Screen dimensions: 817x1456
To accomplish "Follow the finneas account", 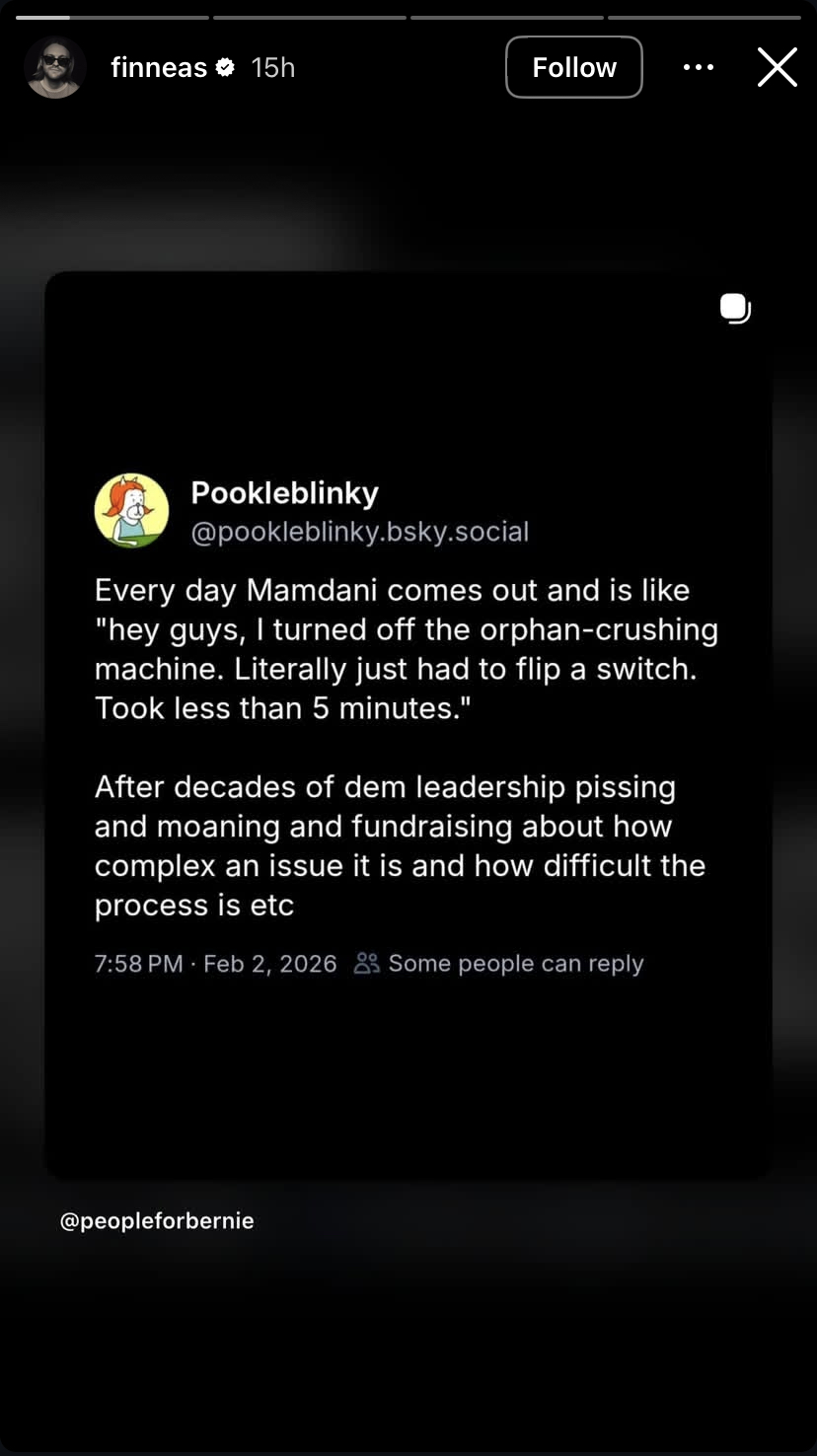I will pos(573,67).
